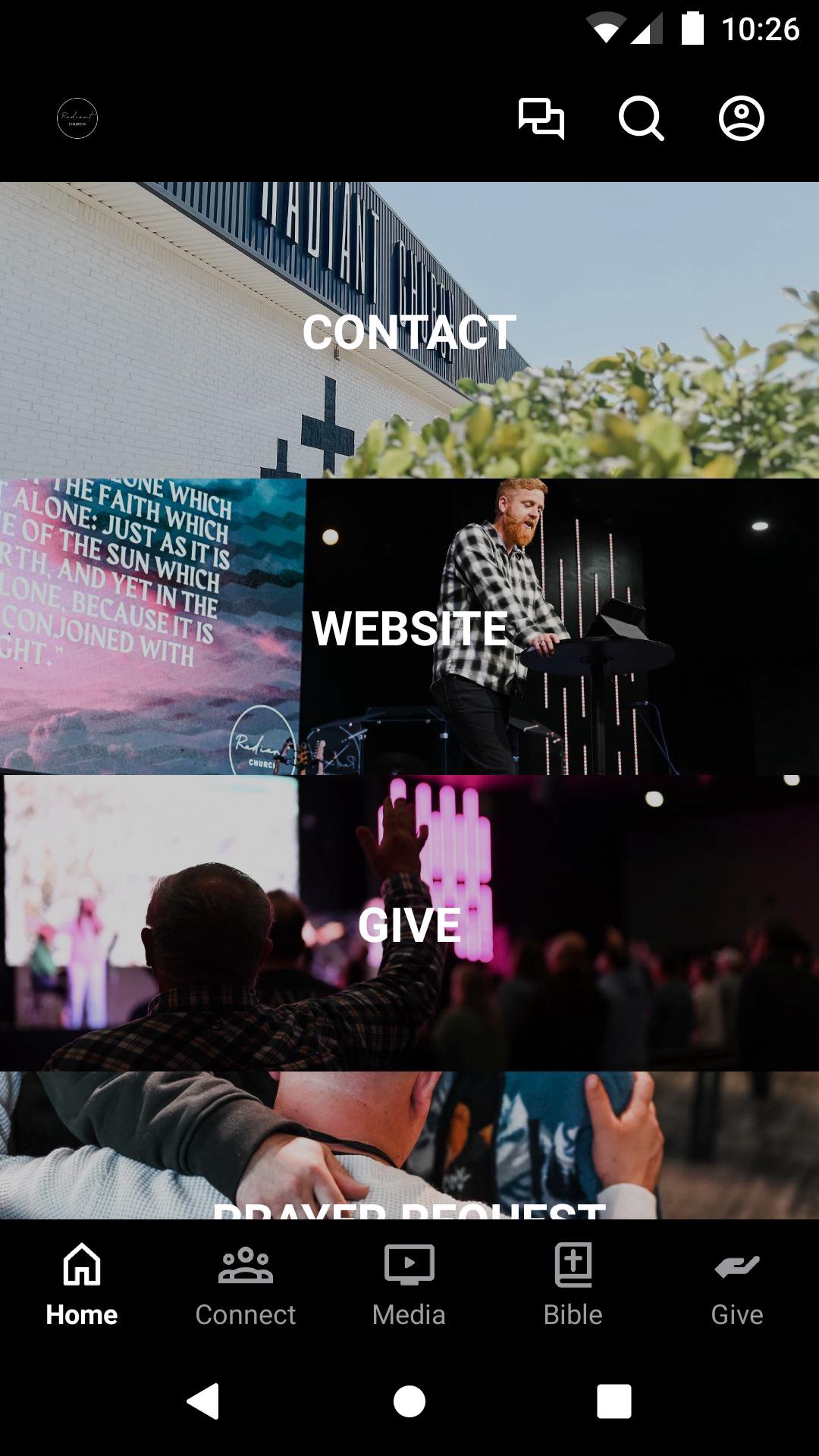Open the WEBSITE tile
The width and height of the screenshot is (819, 1456).
coord(409,627)
